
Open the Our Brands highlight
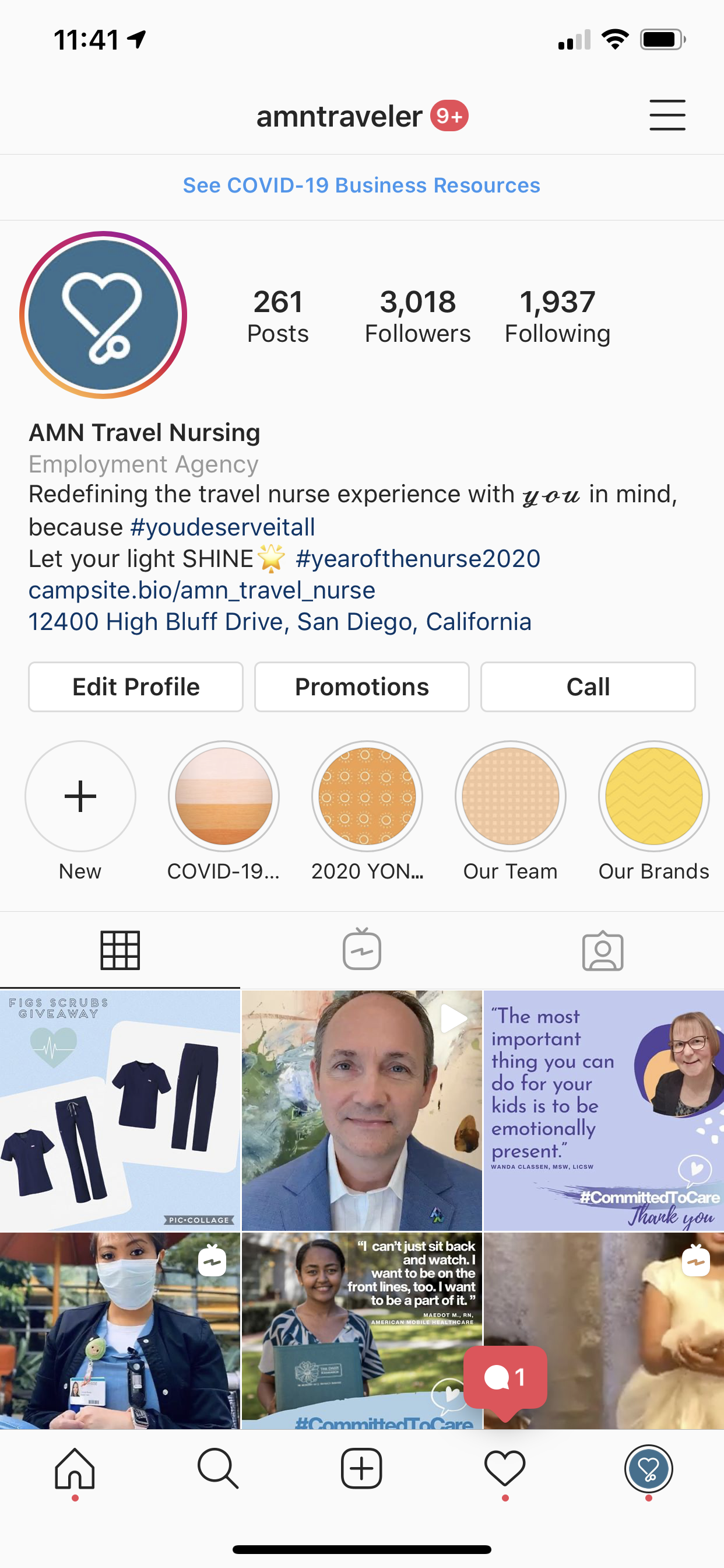click(x=653, y=796)
